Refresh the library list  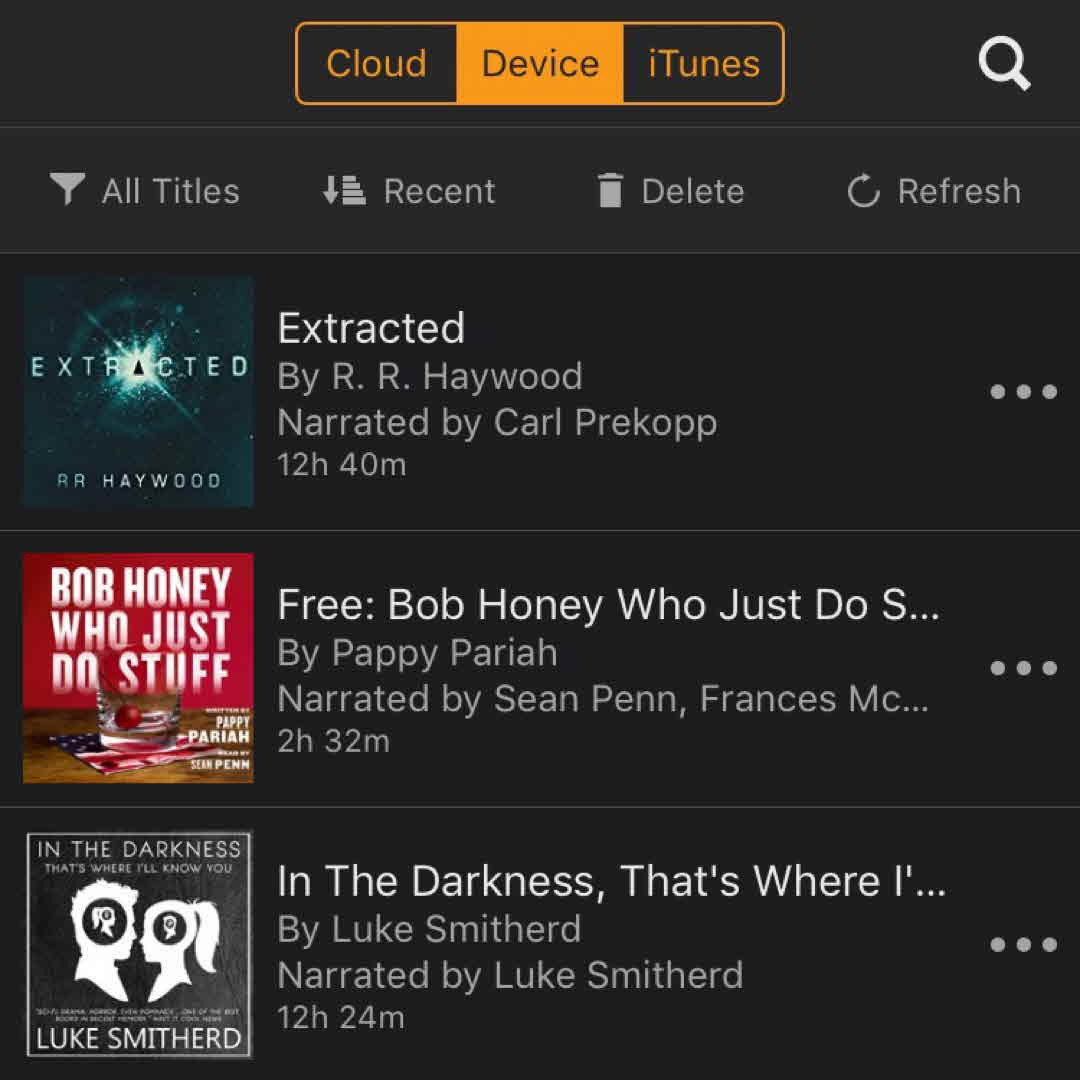coord(934,191)
